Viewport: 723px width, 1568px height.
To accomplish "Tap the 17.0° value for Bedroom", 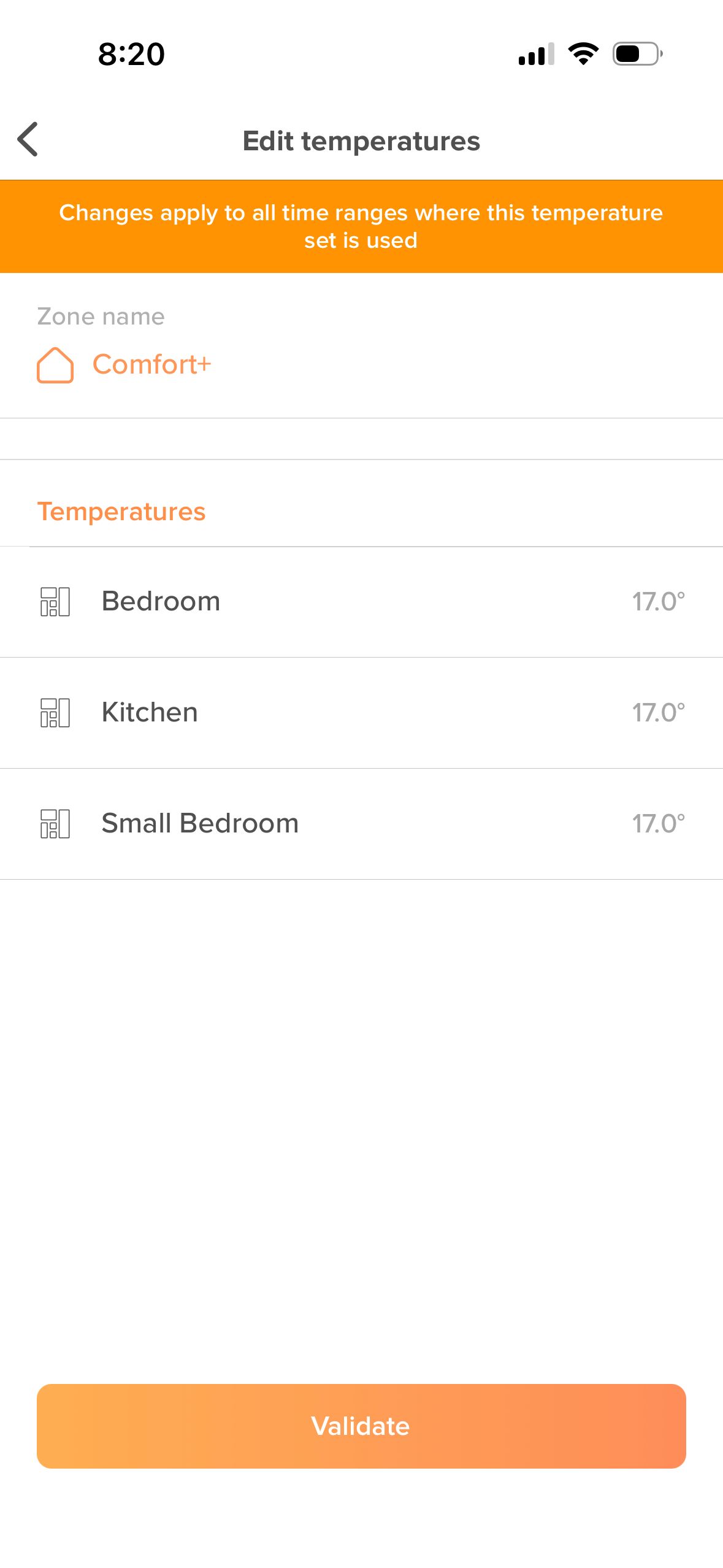I will pos(659,602).
